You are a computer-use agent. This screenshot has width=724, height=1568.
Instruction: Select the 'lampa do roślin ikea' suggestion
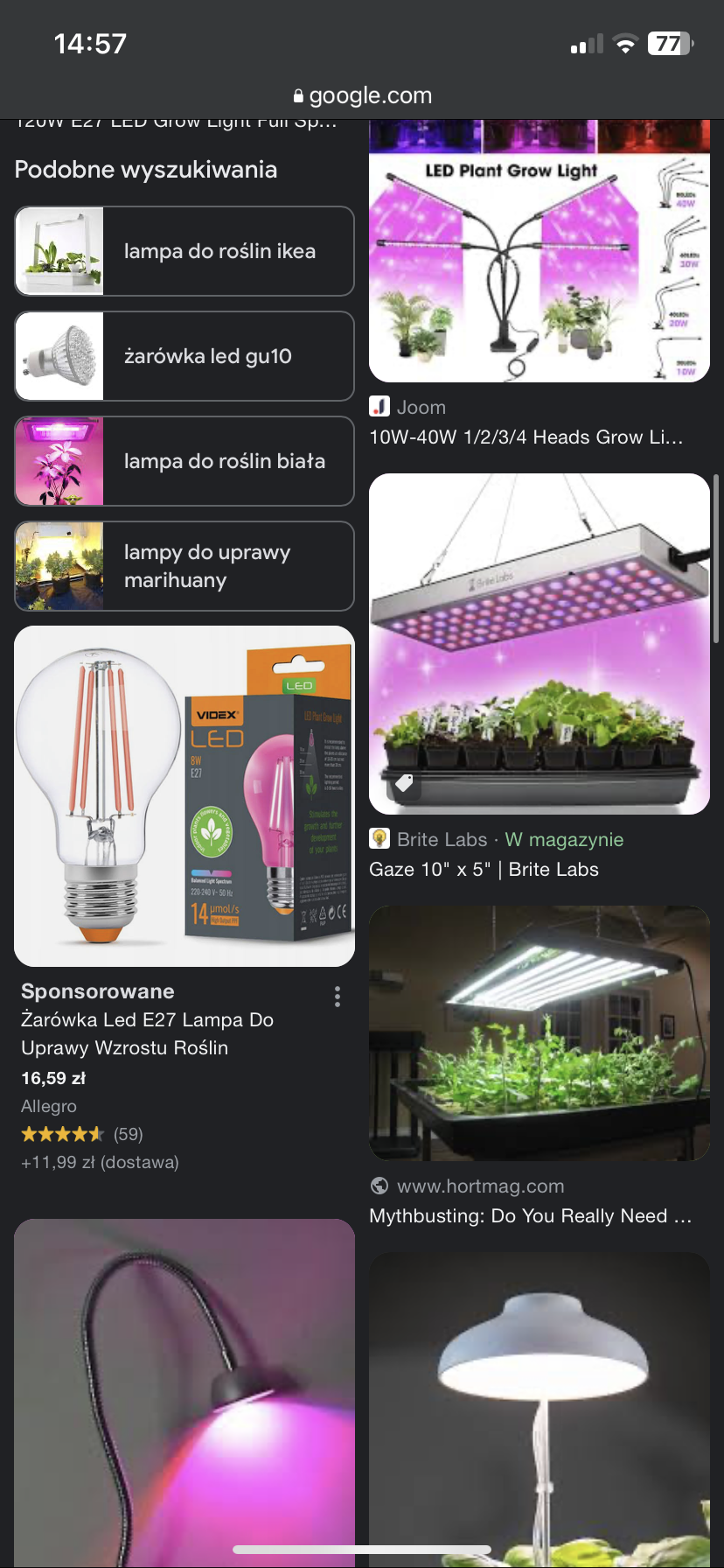[184, 251]
